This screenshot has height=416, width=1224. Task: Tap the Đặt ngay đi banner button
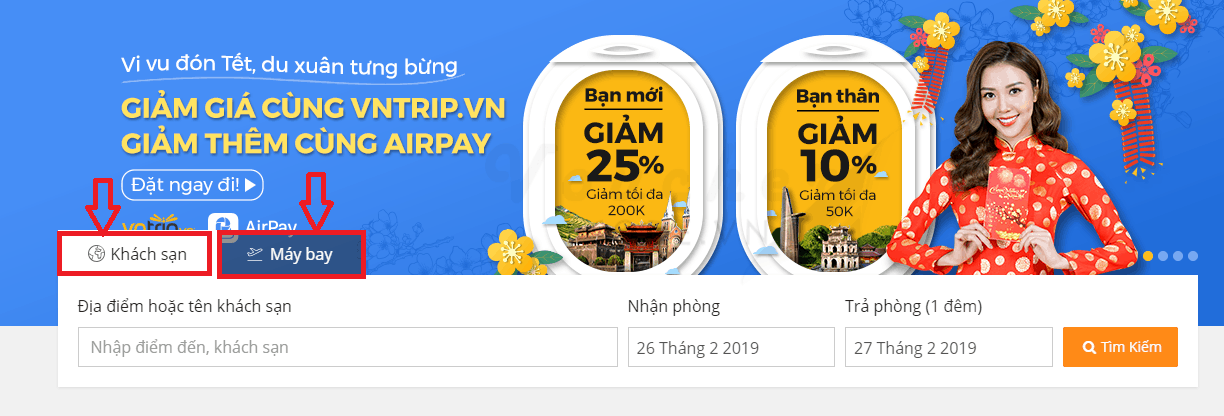[192, 185]
